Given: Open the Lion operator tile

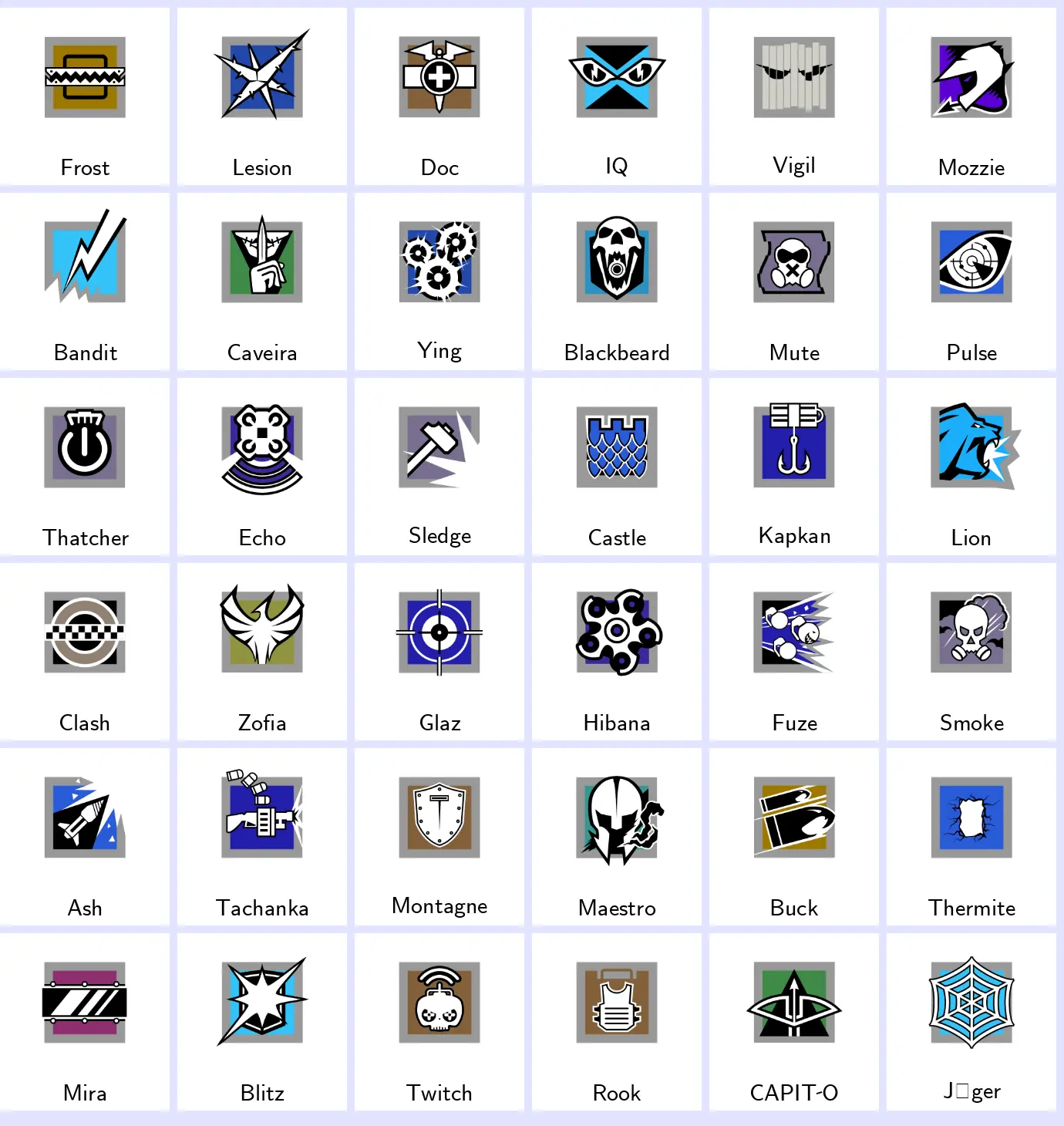Looking at the screenshot, I should (x=971, y=467).
